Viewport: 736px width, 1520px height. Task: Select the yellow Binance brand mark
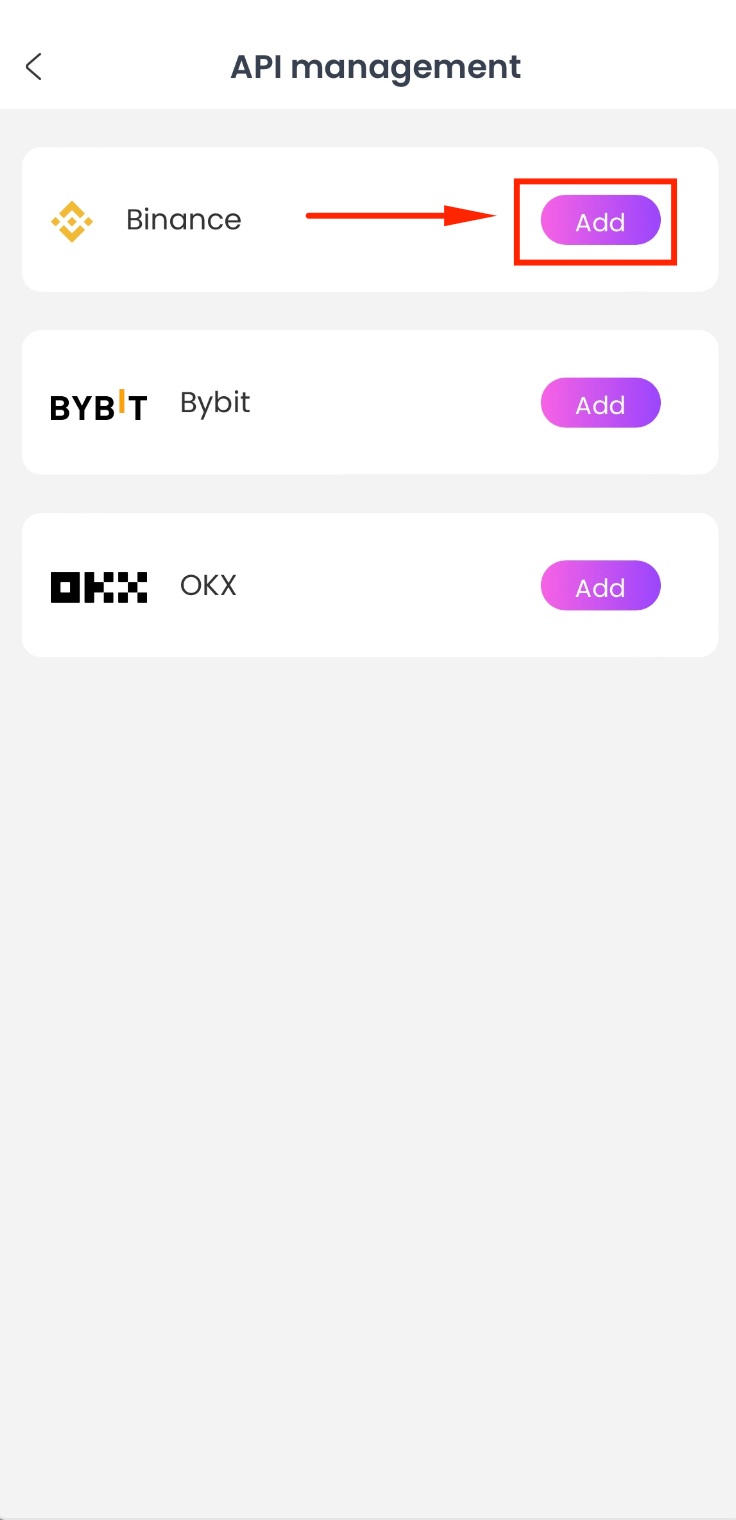pyautogui.click(x=71, y=219)
